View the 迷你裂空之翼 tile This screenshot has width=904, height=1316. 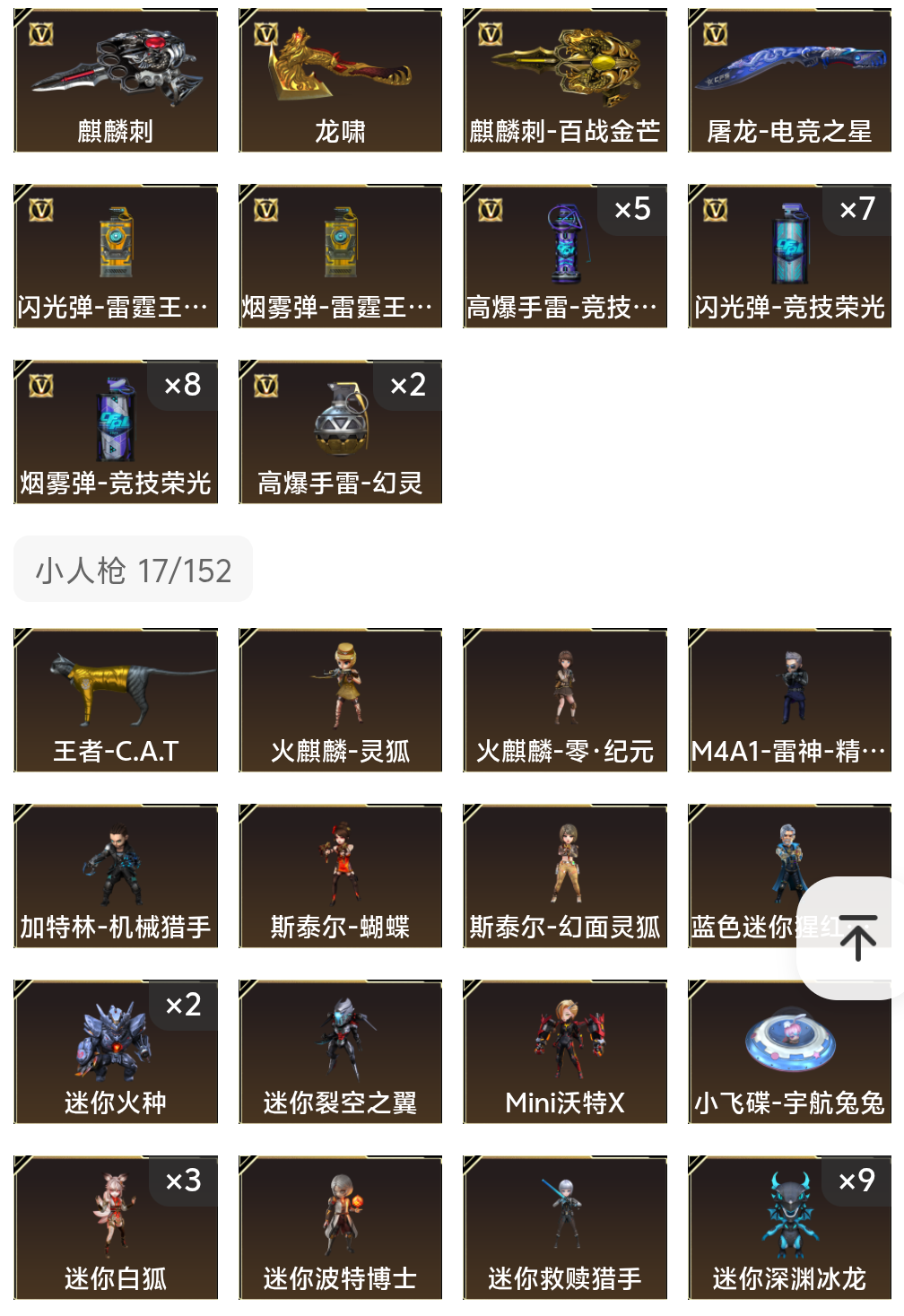tap(341, 1052)
